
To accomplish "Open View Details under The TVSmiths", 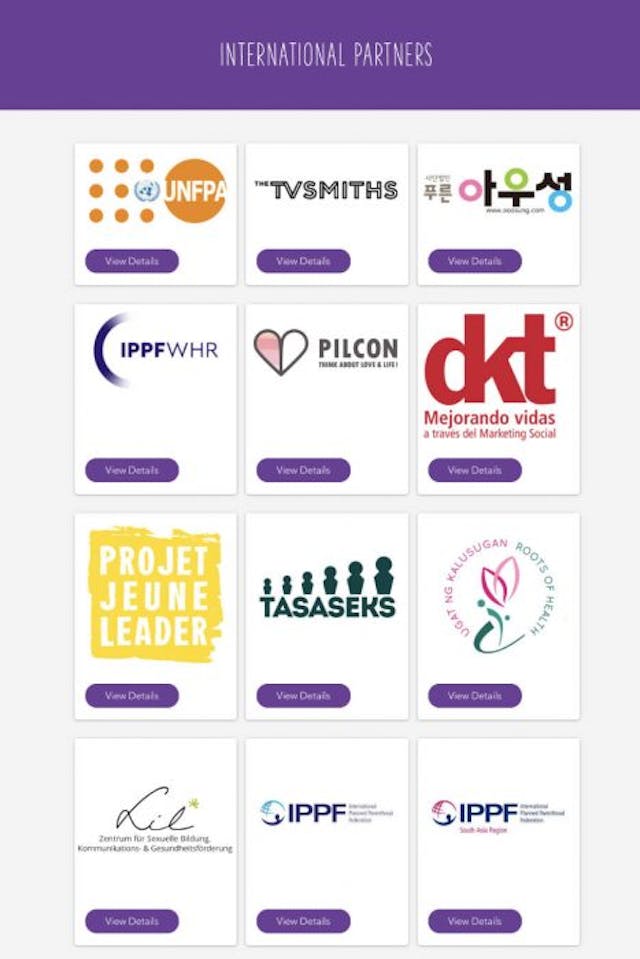I will click(x=303, y=261).
